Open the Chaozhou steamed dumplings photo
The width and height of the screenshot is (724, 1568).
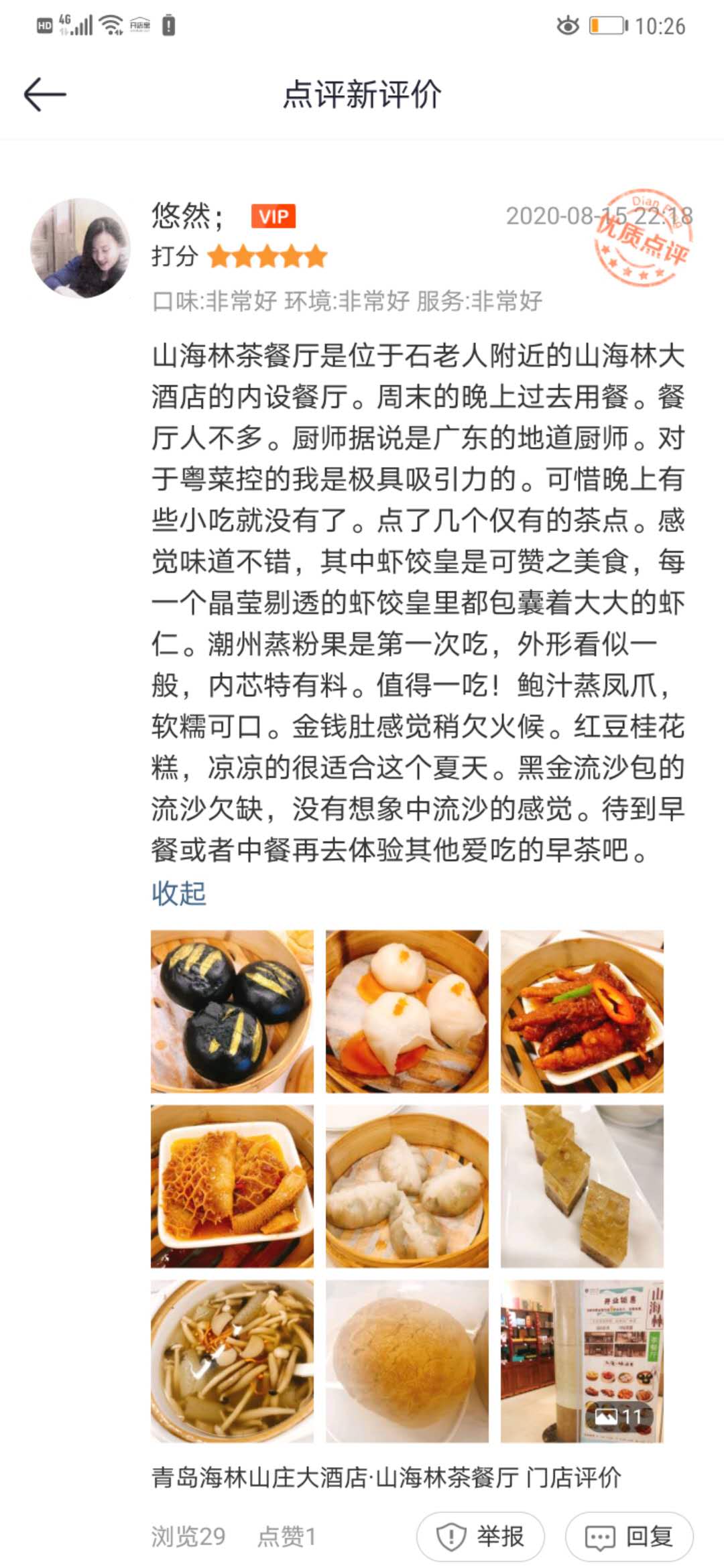(x=407, y=1186)
